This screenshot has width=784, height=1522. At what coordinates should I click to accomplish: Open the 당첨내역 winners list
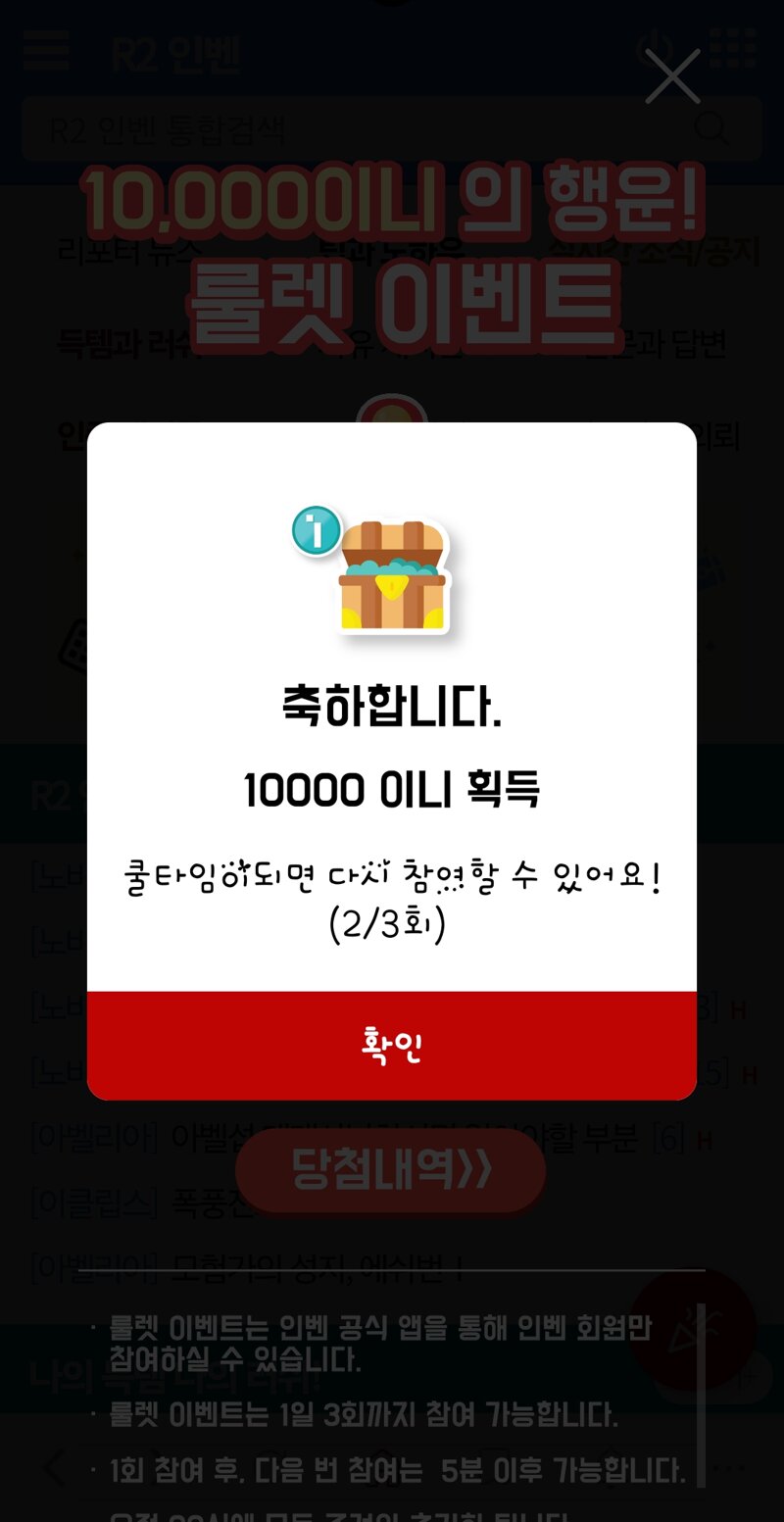(x=390, y=1169)
